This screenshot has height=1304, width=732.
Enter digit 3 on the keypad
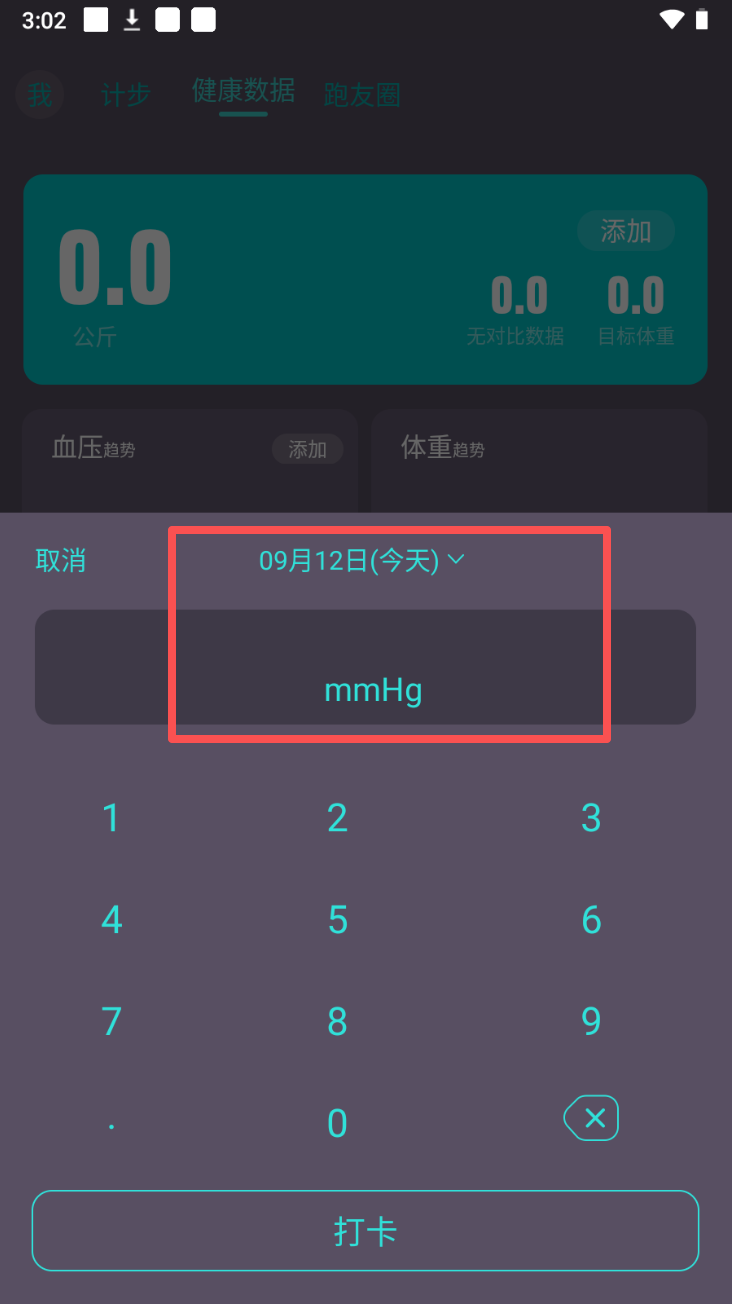[591, 818]
